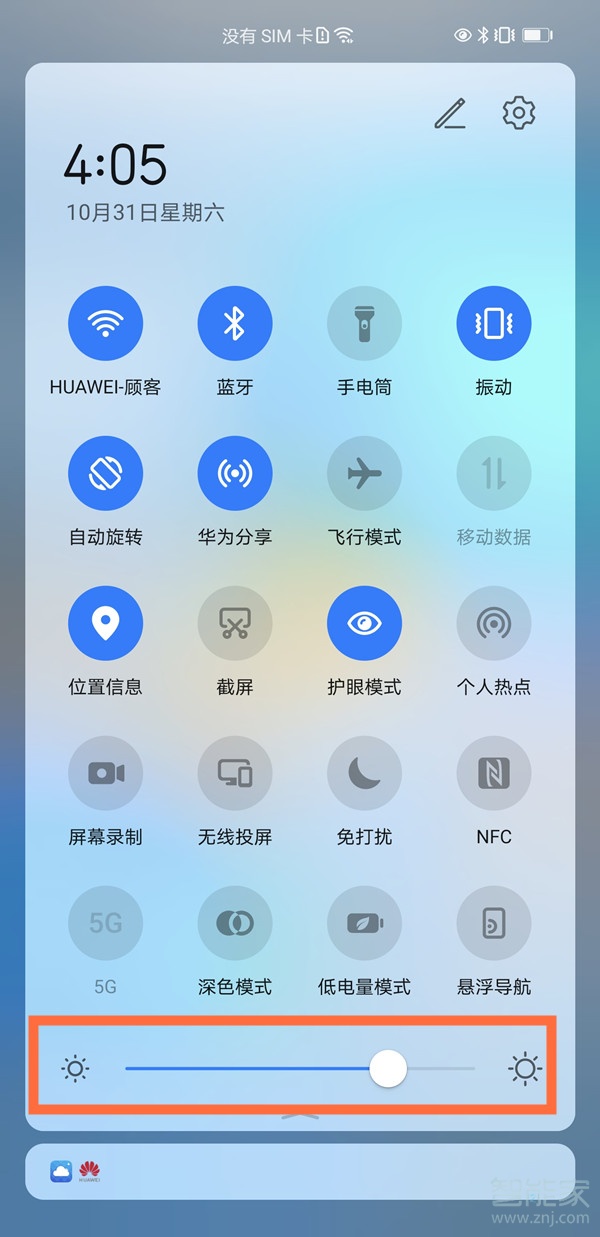Disable 自动旋转 auto-rotate
The height and width of the screenshot is (1237, 600).
point(105,473)
